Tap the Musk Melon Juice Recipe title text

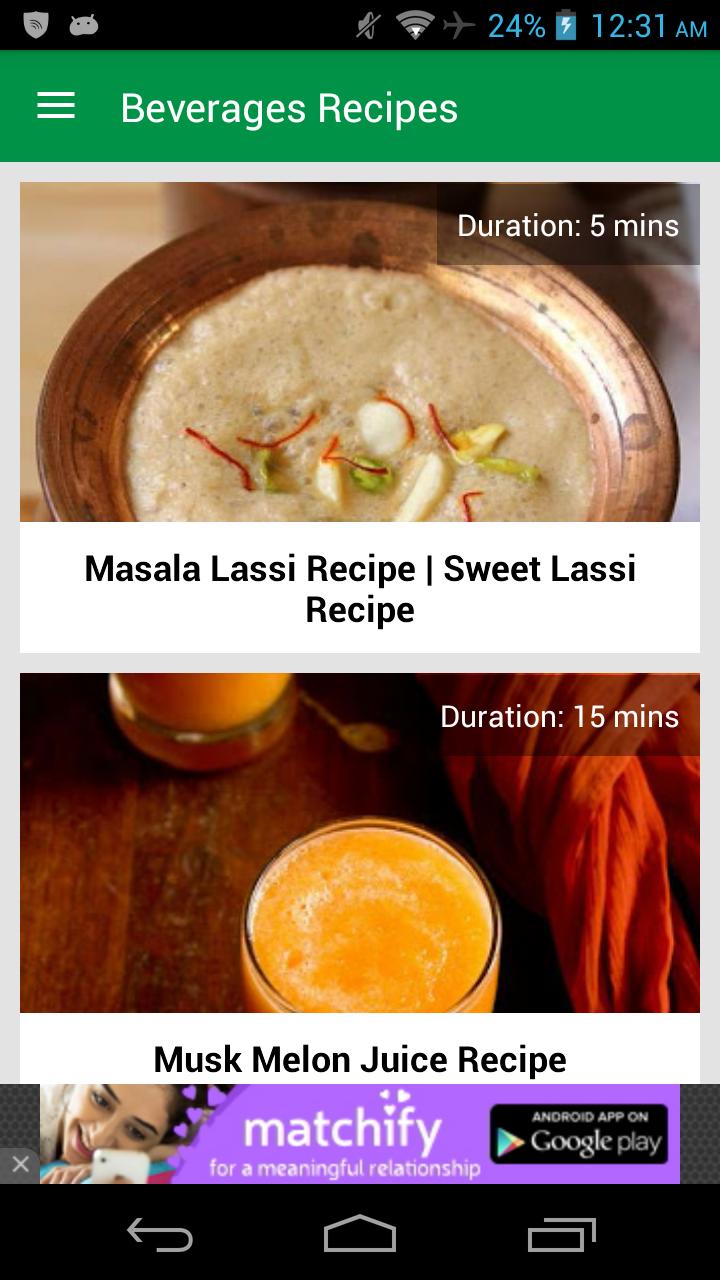(358, 1058)
